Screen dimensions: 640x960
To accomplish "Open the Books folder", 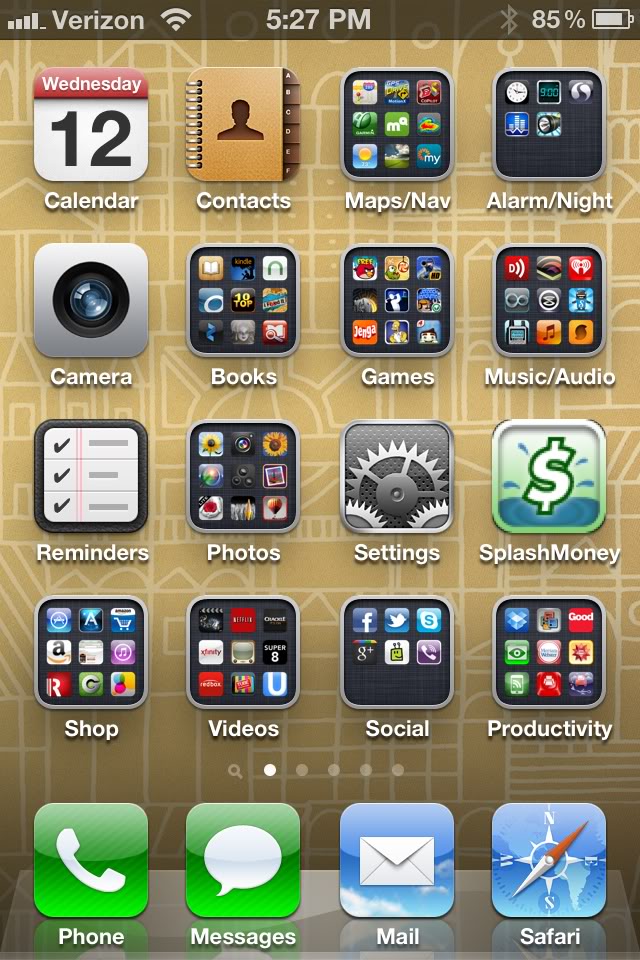I will (243, 301).
